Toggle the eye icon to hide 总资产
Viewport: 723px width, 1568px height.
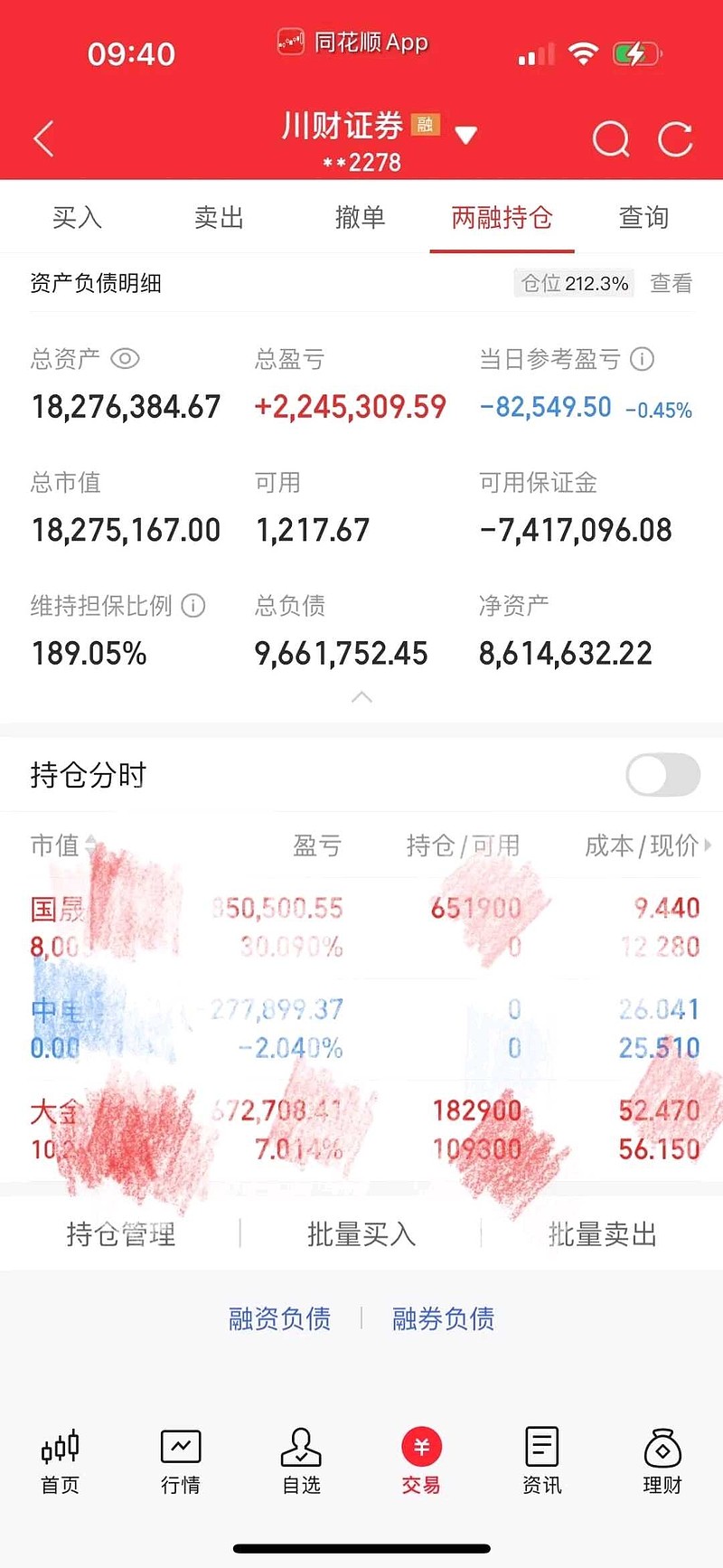(125, 359)
